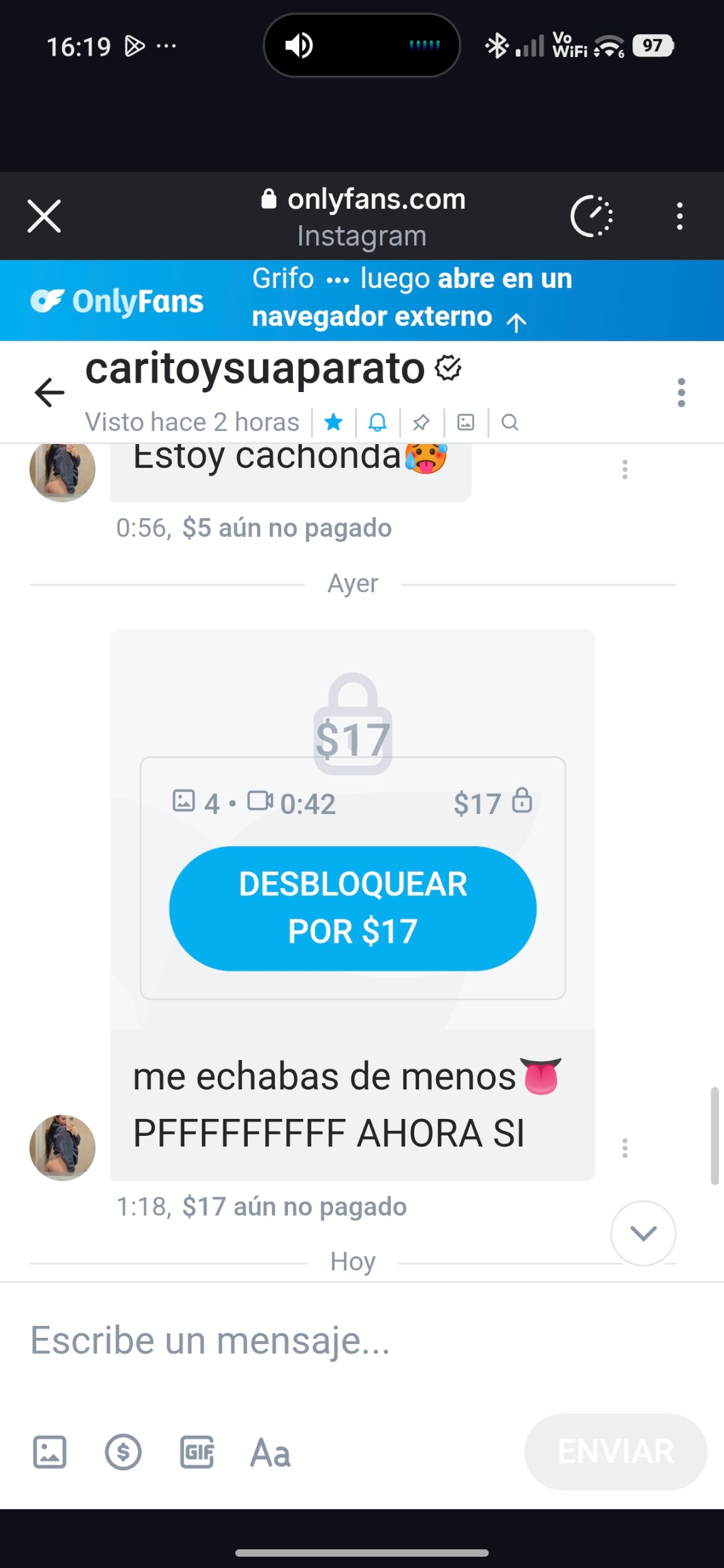Tap the Enviar send button
Image resolution: width=724 pixels, height=1568 pixels.
[615, 1452]
